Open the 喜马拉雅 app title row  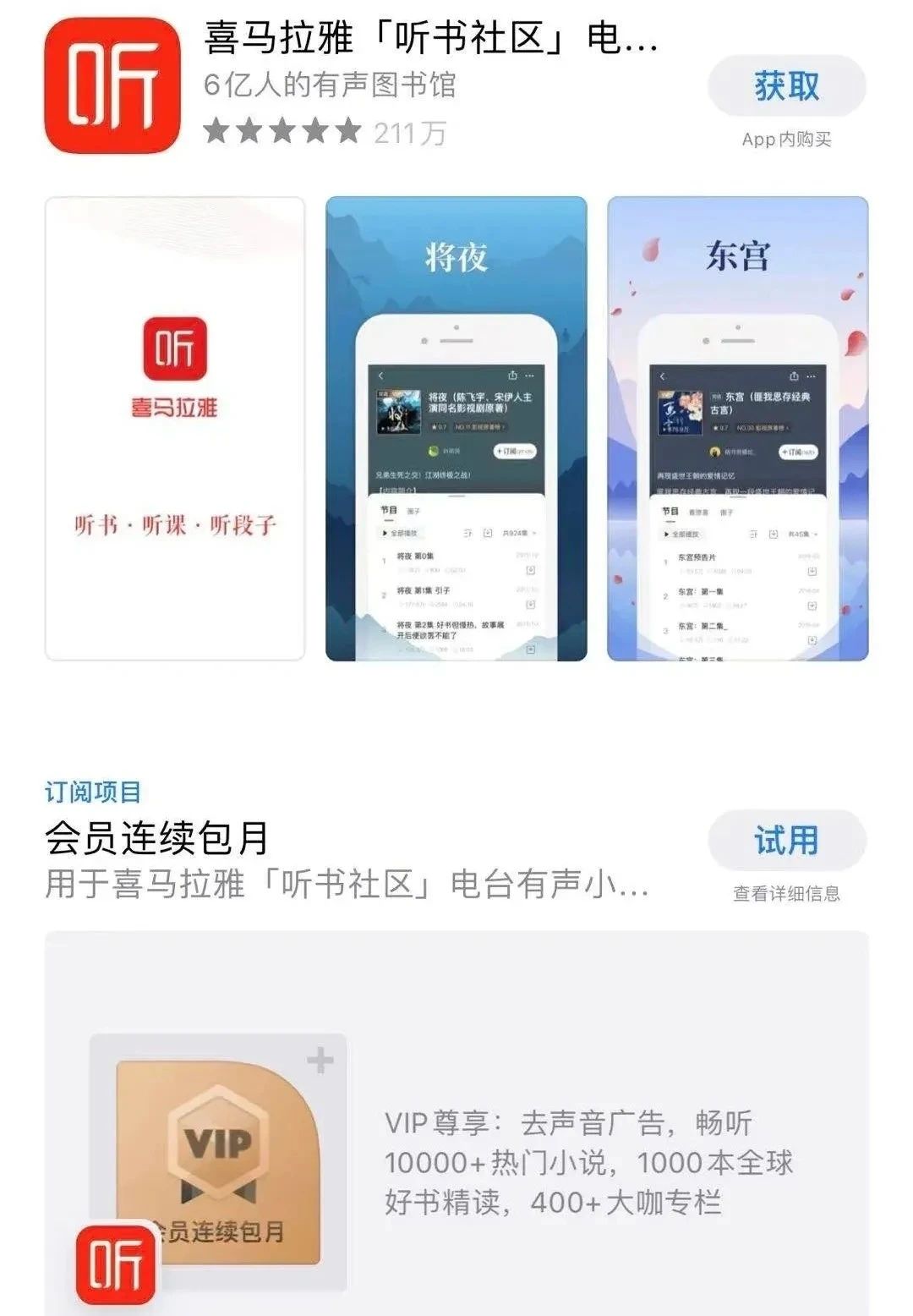pyautogui.click(x=430, y=40)
